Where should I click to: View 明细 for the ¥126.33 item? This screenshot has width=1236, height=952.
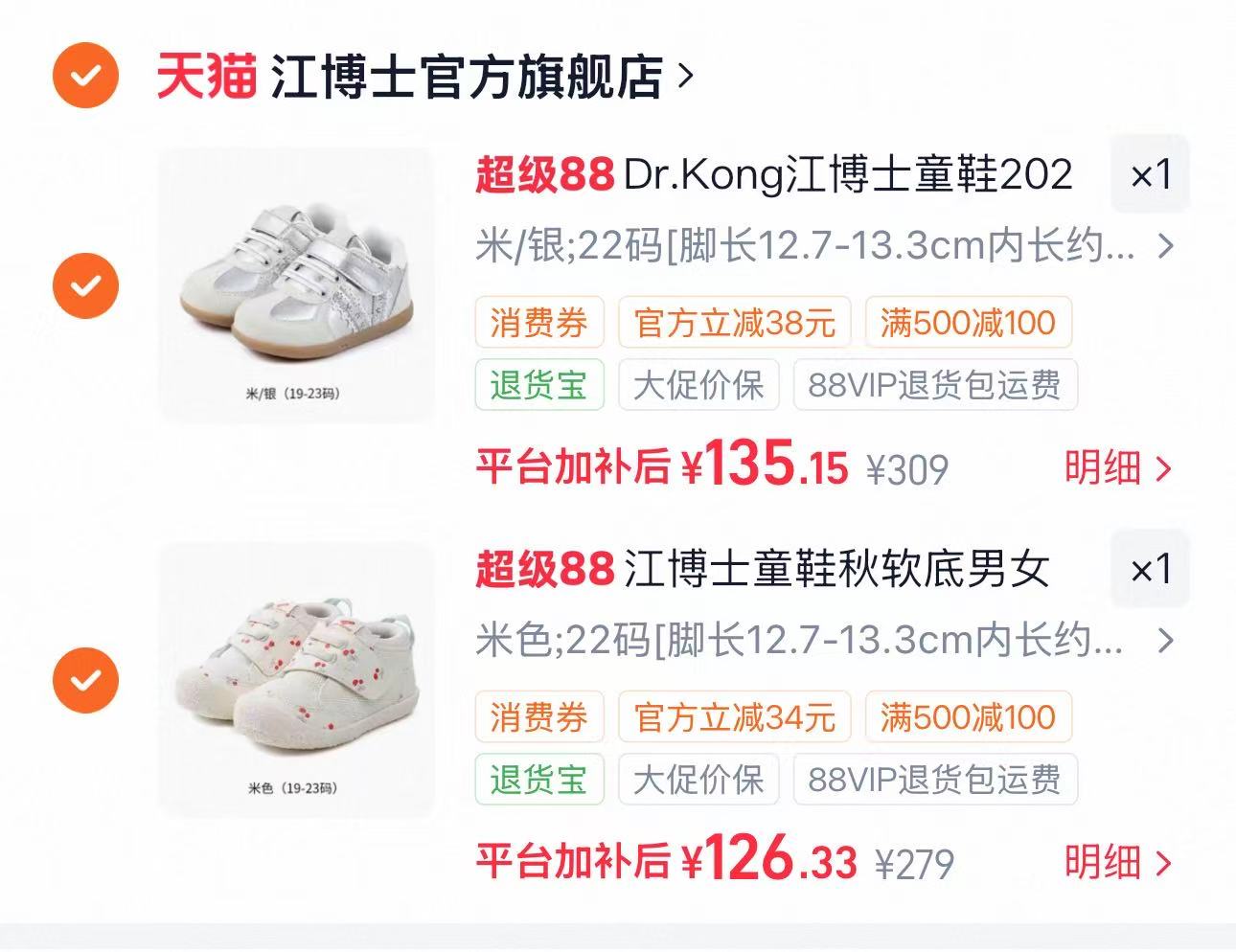(1118, 863)
